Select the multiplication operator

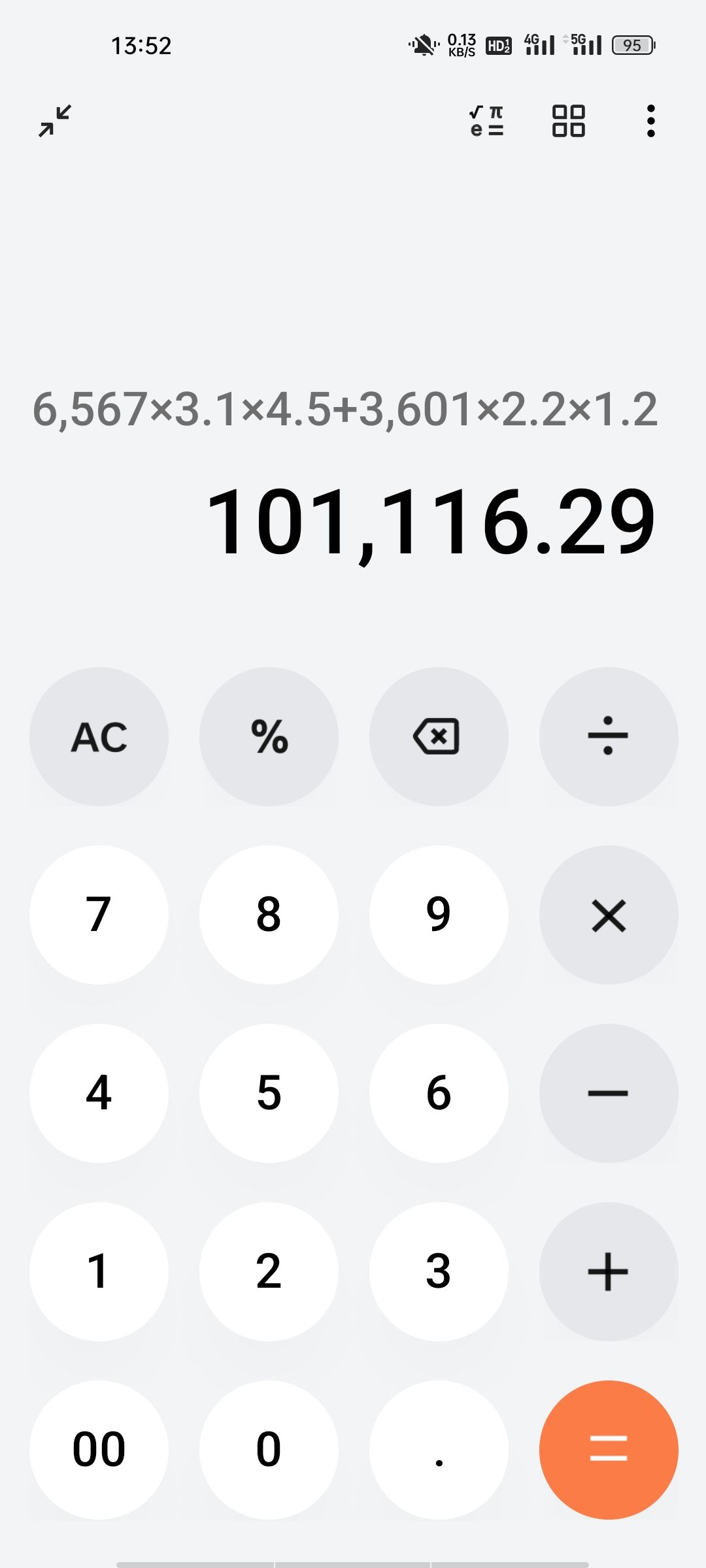(x=609, y=915)
